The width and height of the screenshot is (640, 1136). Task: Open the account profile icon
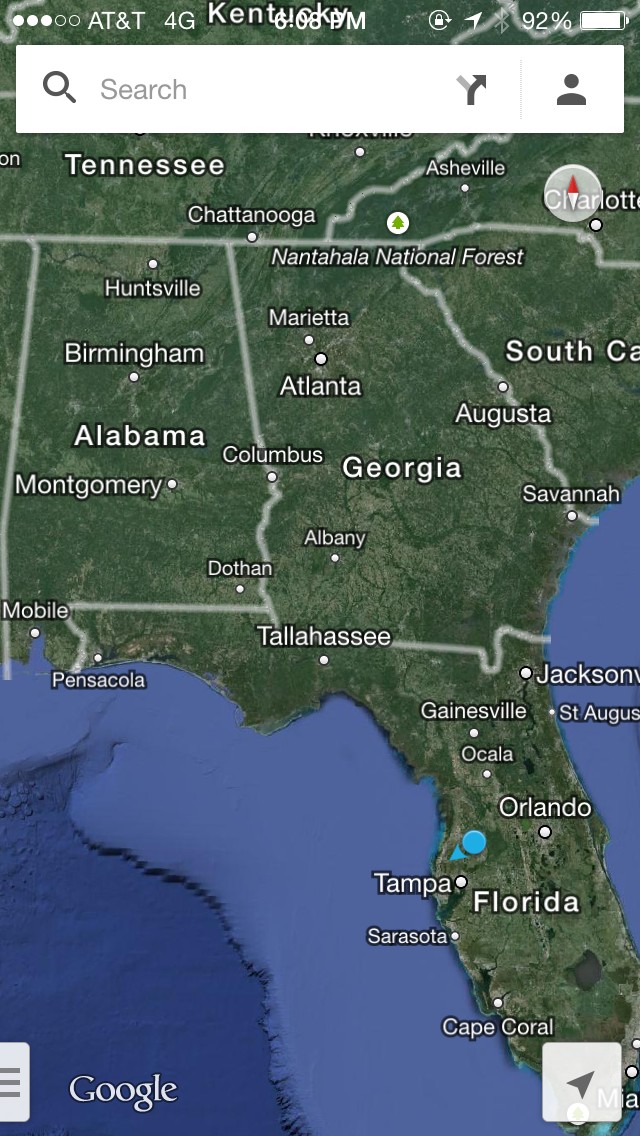[571, 89]
